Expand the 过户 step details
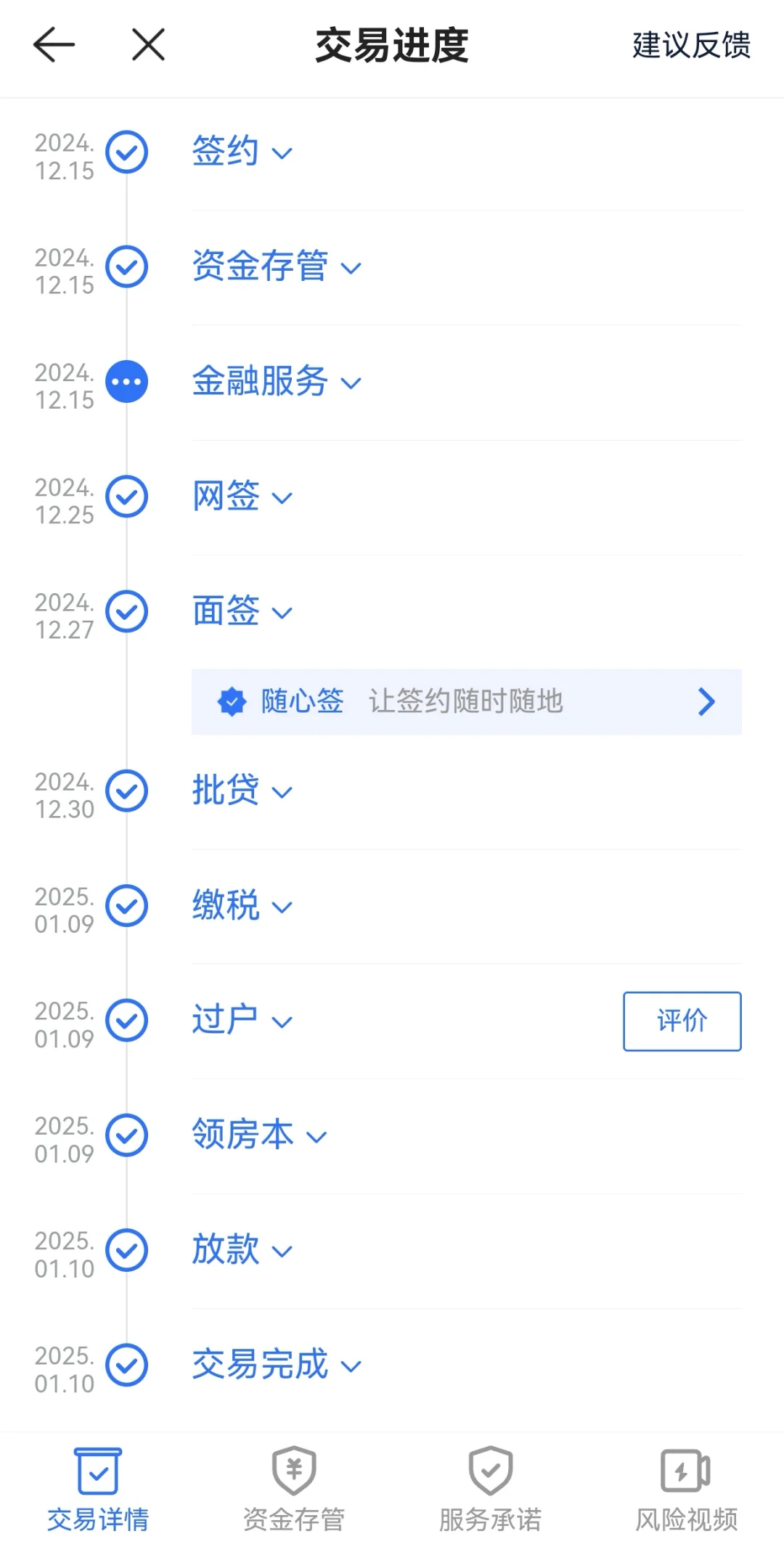This screenshot has width=784, height=1547. [x=242, y=1020]
